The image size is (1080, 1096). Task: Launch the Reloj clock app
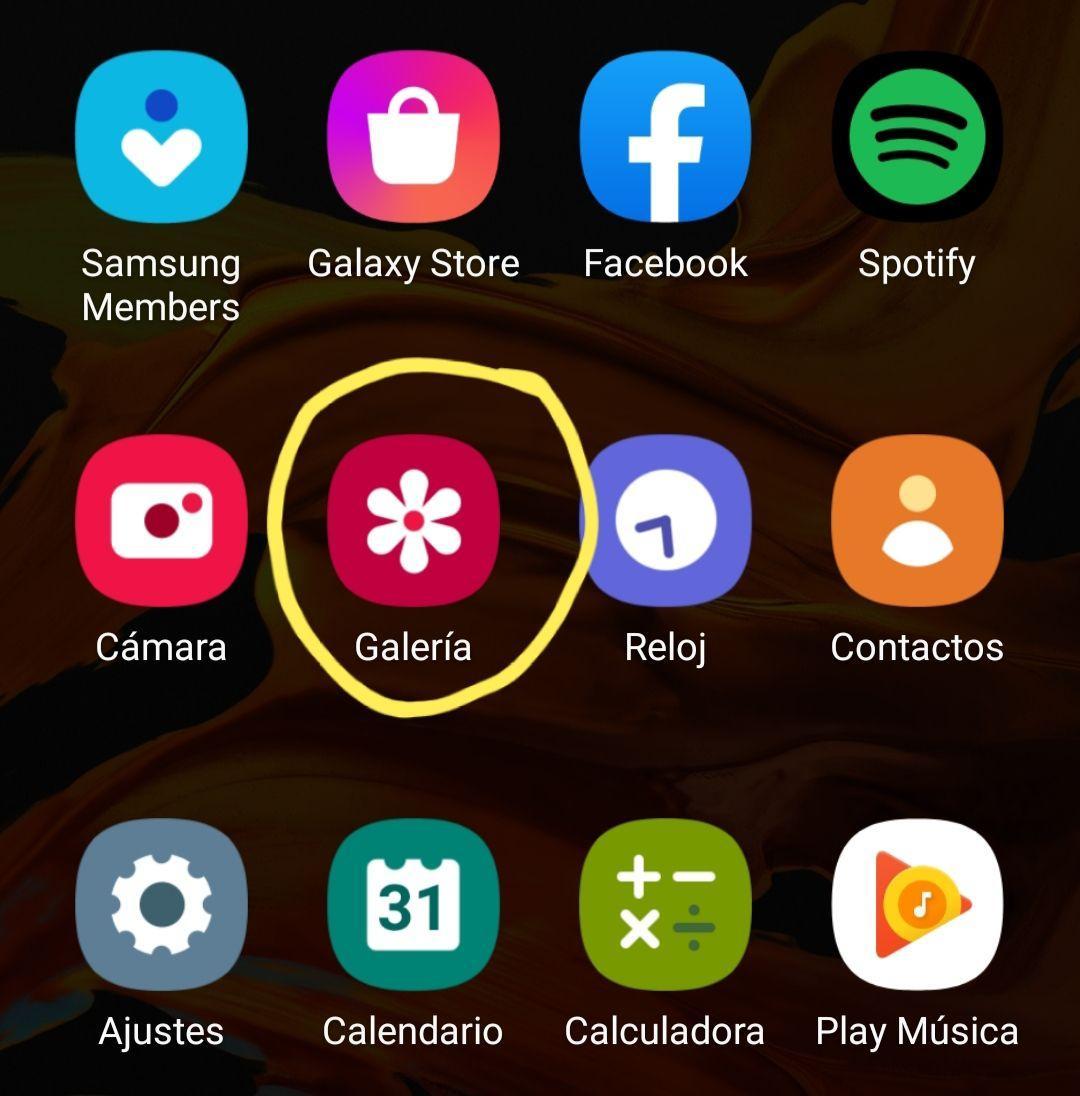point(665,520)
